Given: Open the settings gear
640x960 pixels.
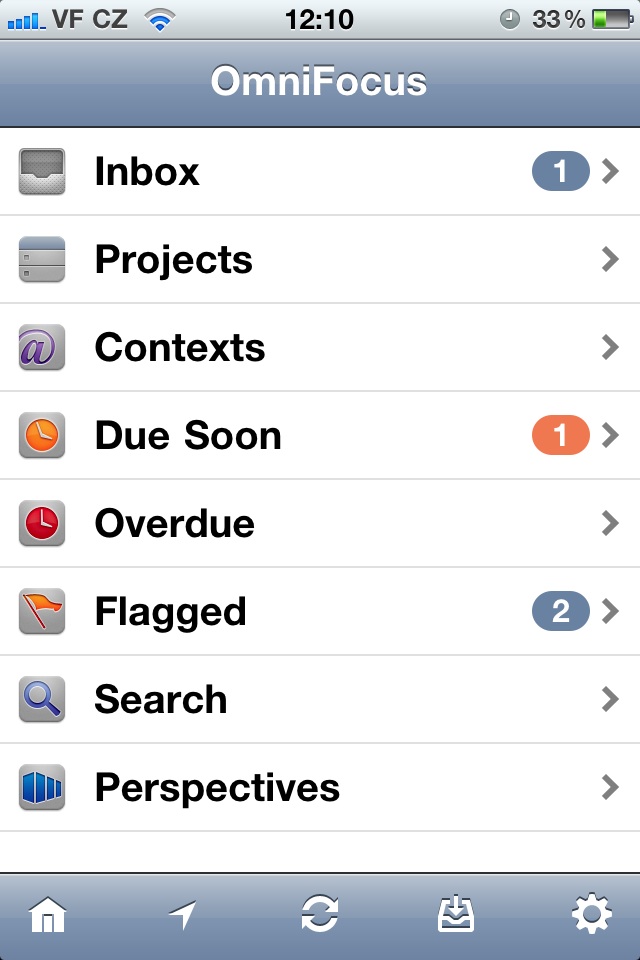Looking at the screenshot, I should click(591, 916).
